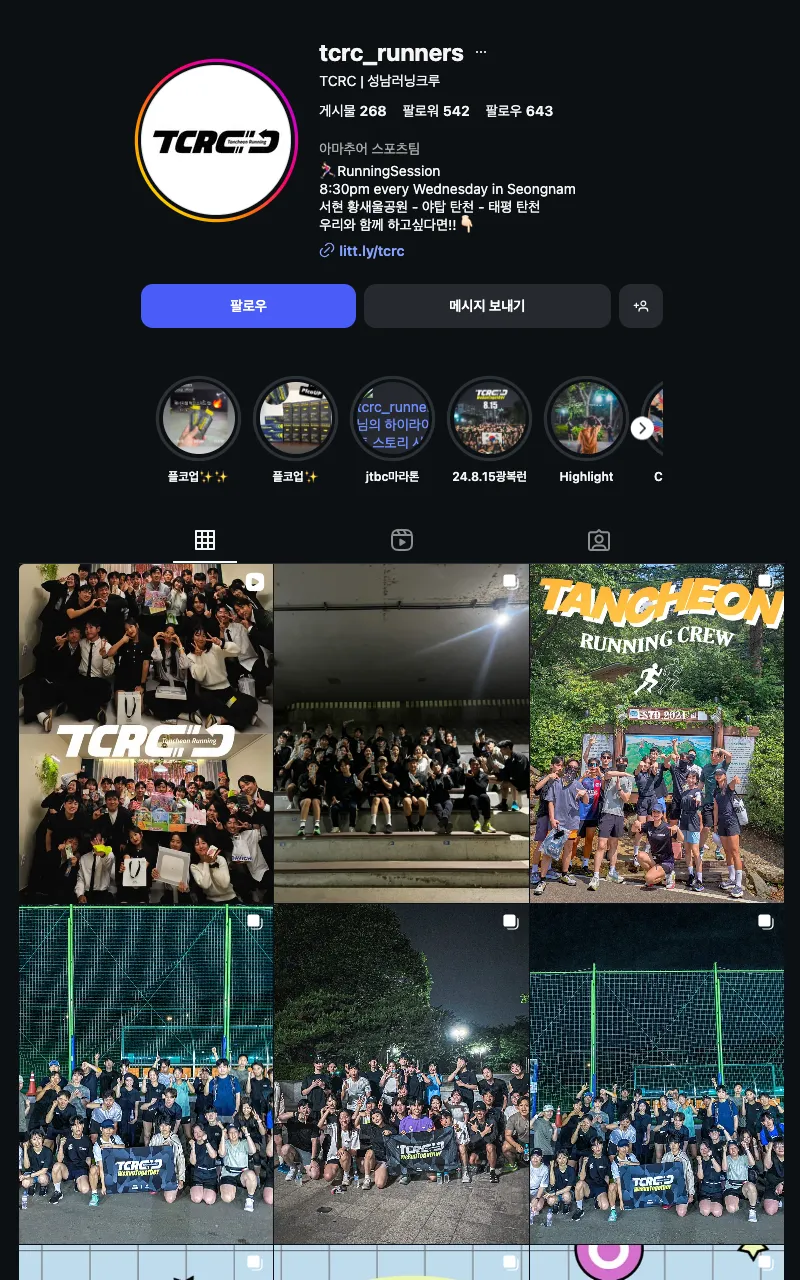The width and height of the screenshot is (800, 1280).
Task: Open the options menu next to tcrc_runners
Action: click(x=481, y=52)
